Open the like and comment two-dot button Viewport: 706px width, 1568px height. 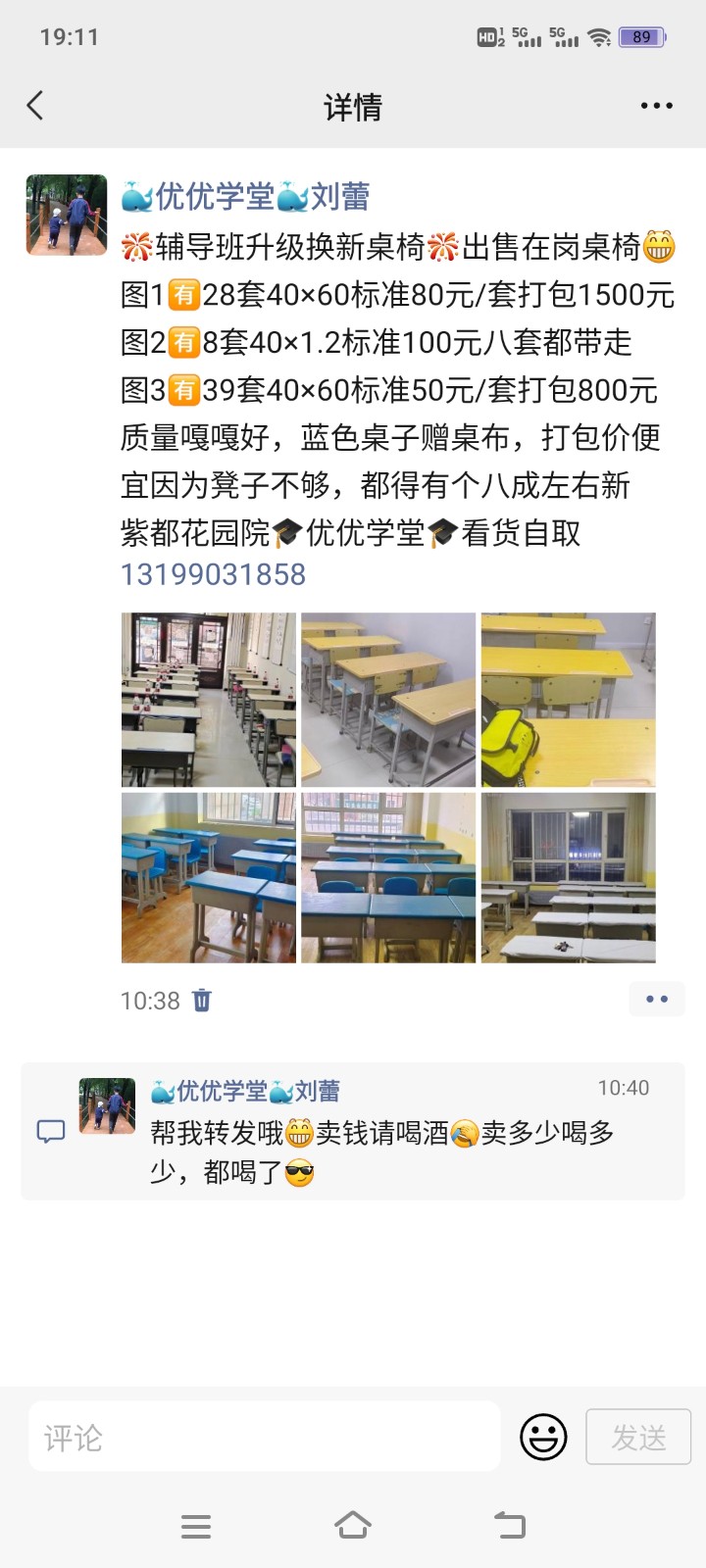(x=656, y=1000)
